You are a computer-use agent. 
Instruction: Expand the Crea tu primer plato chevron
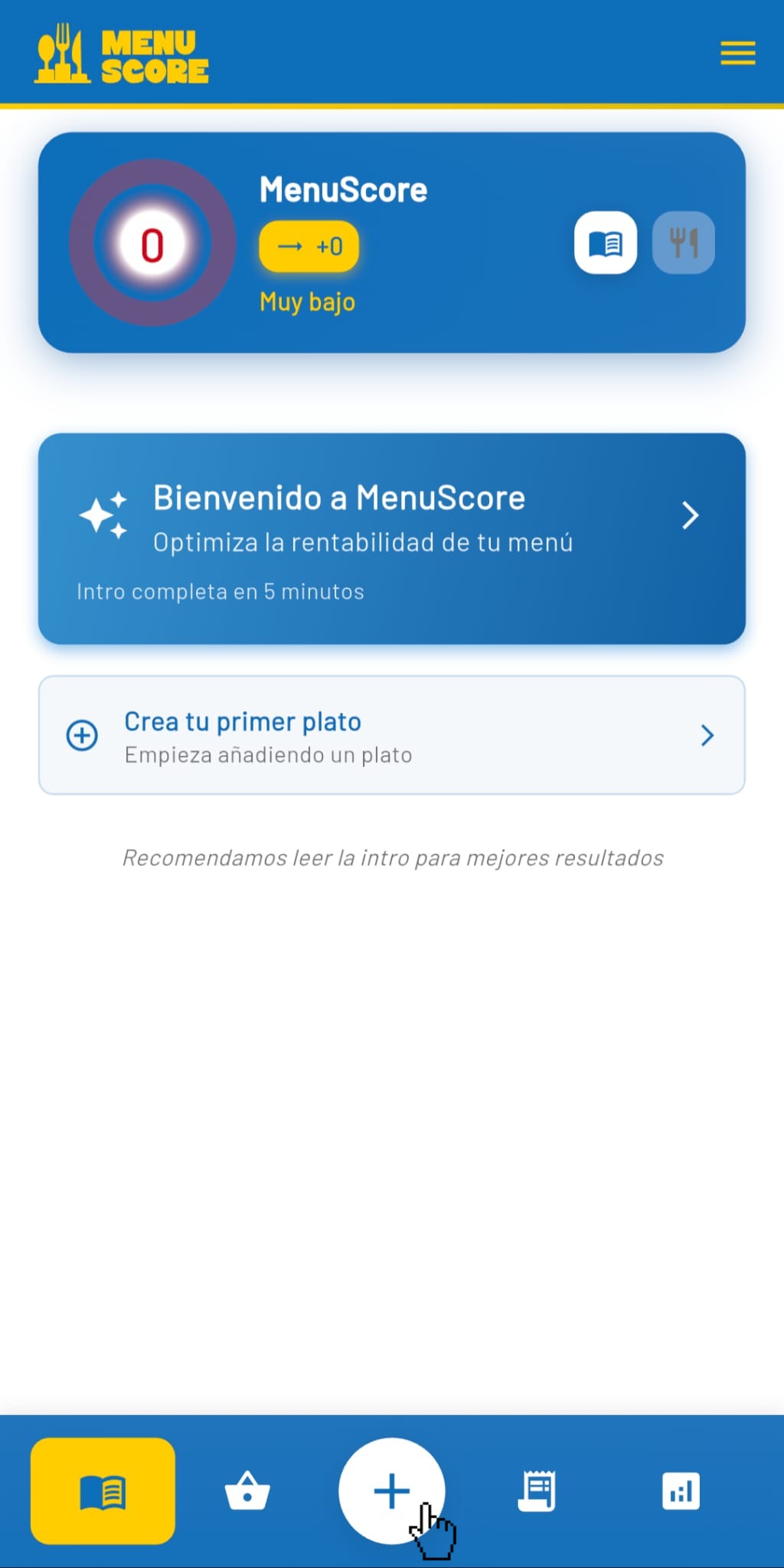pos(707,735)
